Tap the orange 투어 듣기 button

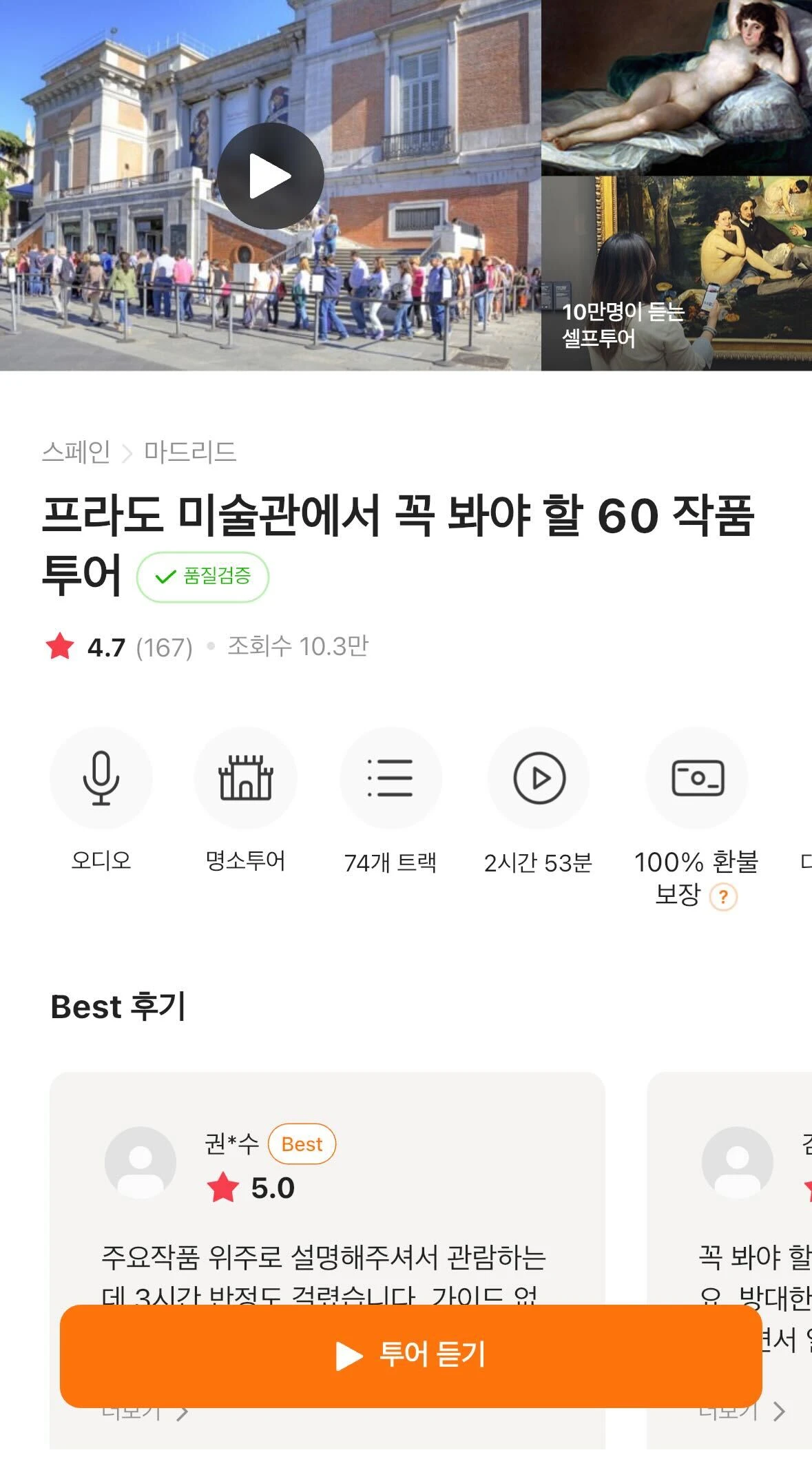click(x=410, y=1354)
